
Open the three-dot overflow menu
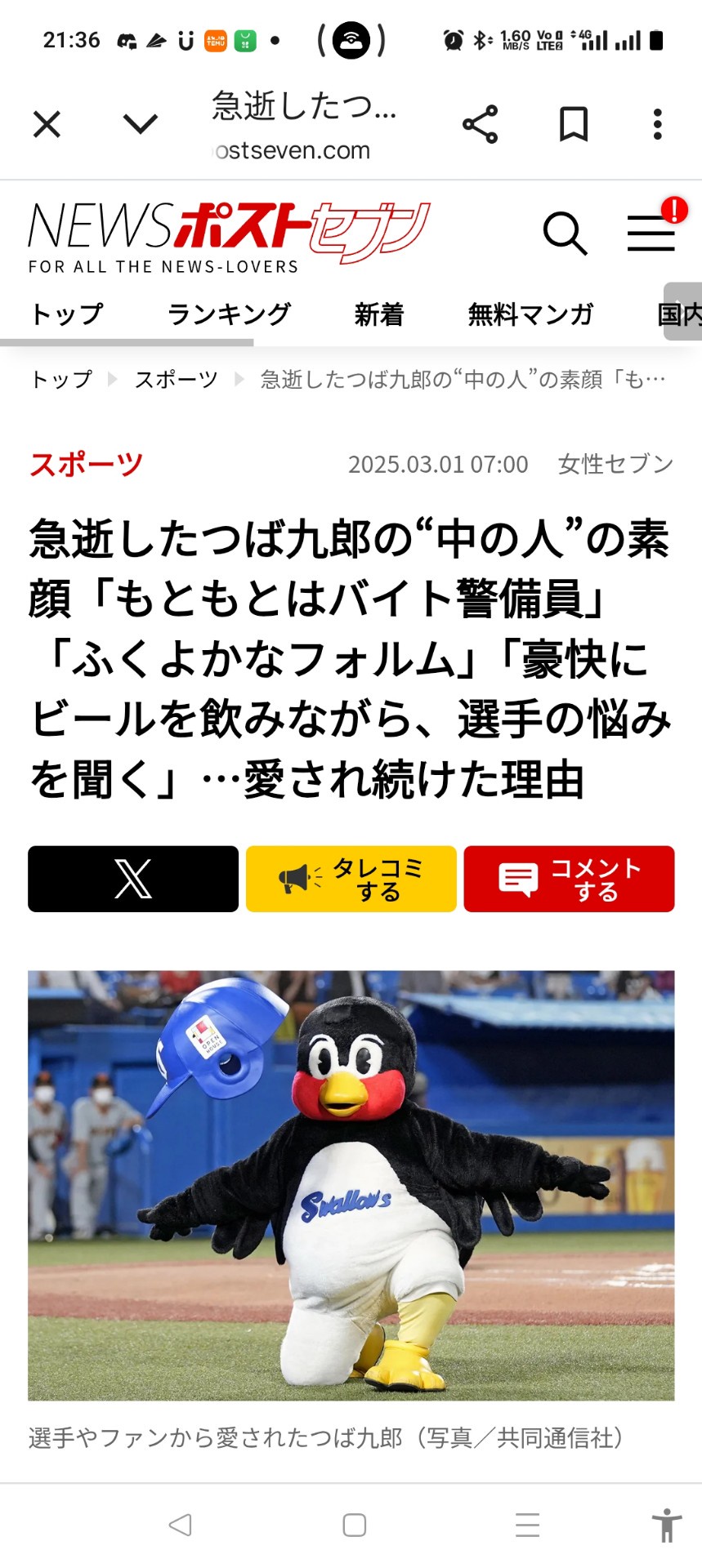[657, 124]
